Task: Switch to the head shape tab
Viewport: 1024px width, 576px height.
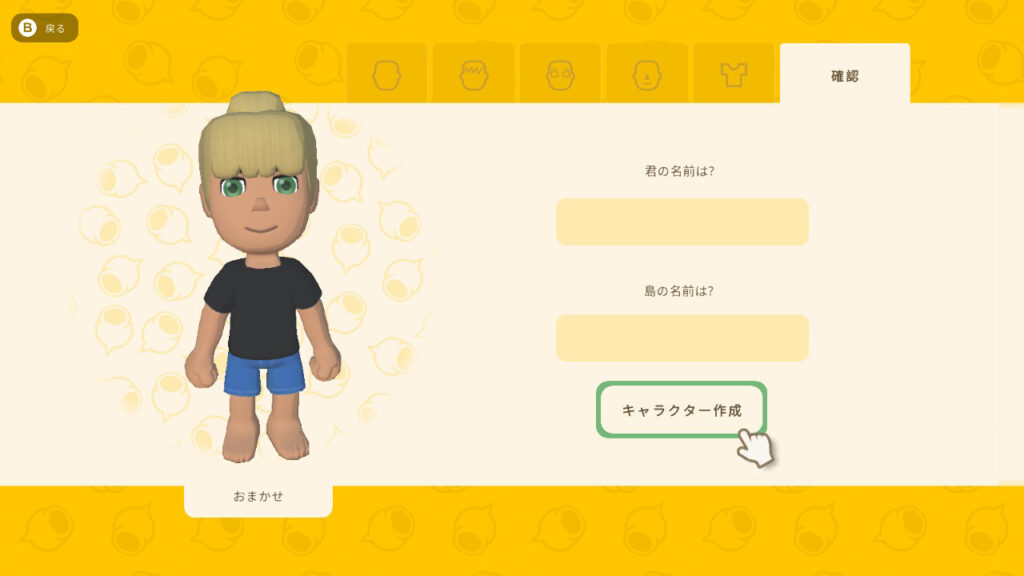Action: tap(387, 74)
